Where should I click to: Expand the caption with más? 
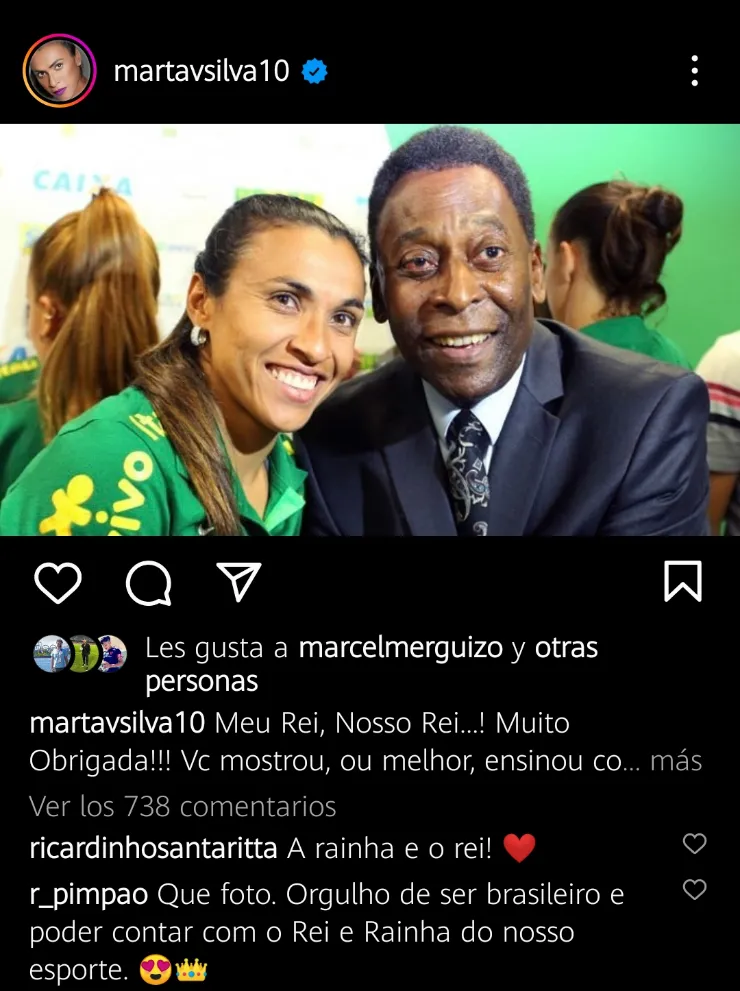coord(676,761)
